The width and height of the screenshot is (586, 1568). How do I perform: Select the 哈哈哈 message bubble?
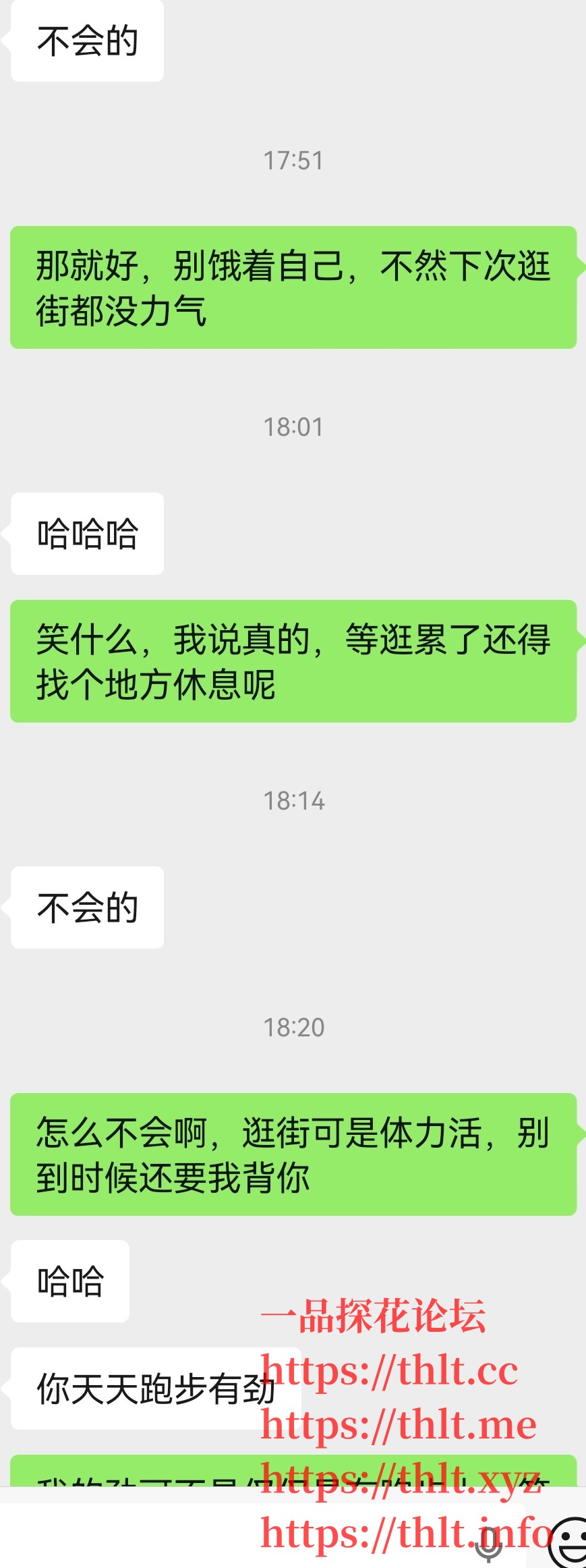[86, 533]
